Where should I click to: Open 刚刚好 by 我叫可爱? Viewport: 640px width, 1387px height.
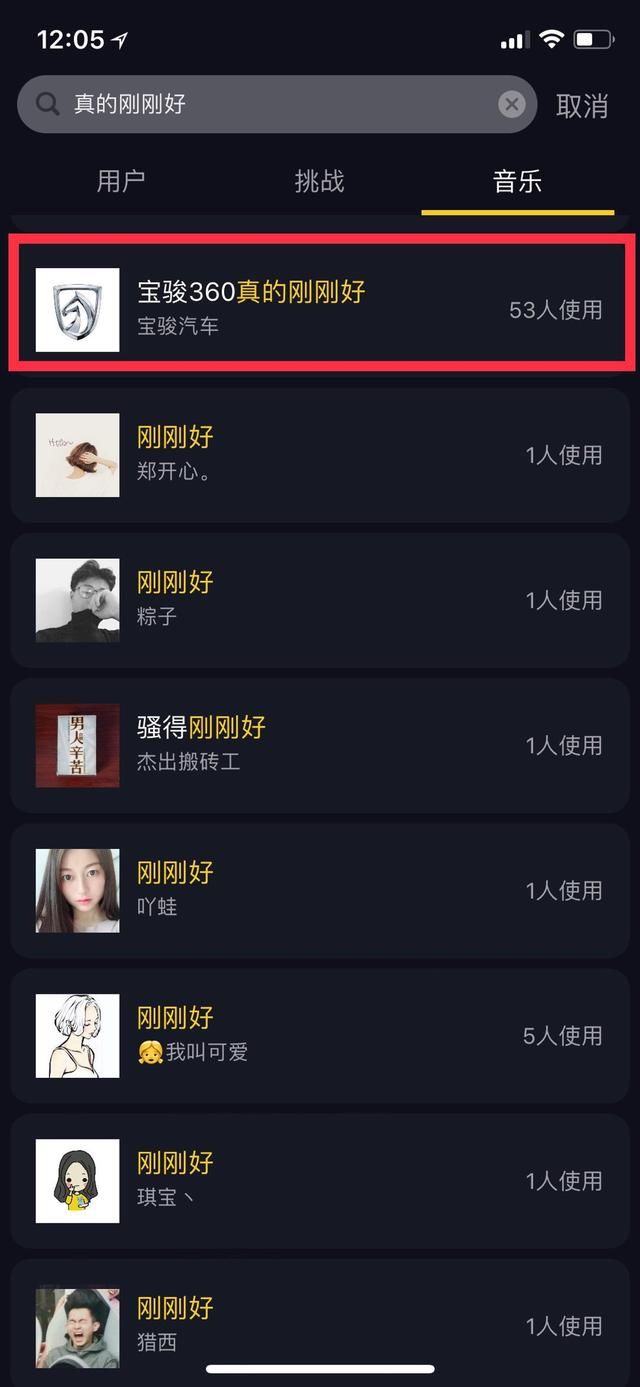pos(320,1035)
